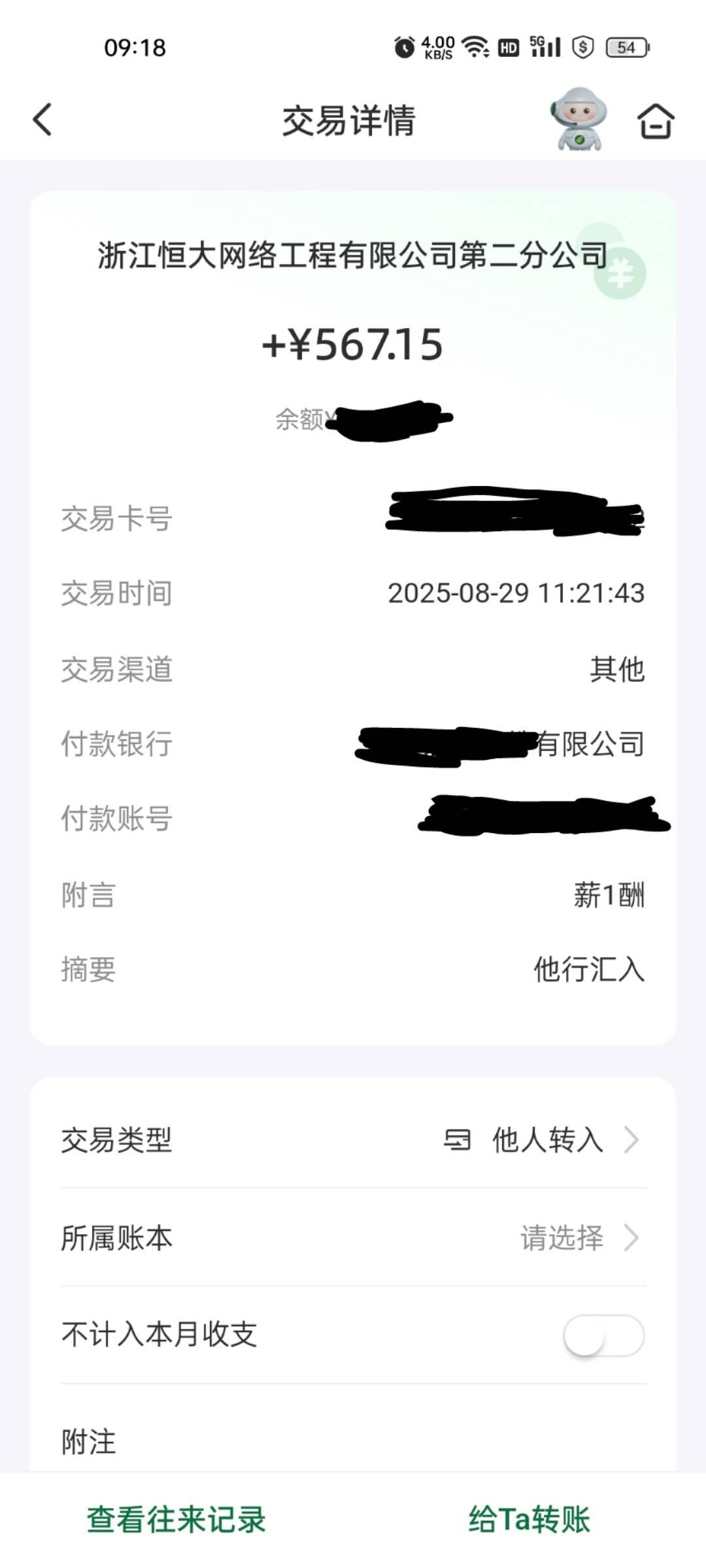This screenshot has width=706, height=1568.
Task: Open the robot customer service assistant
Action: (578, 120)
